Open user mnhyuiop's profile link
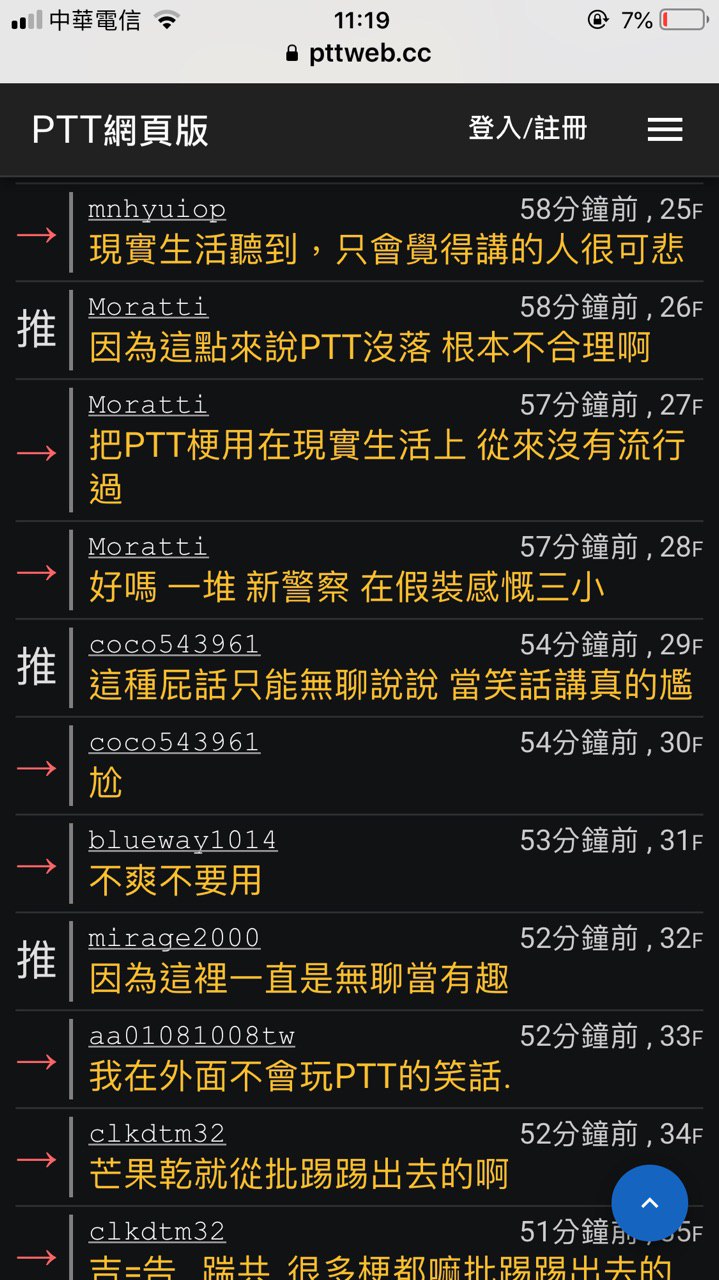719x1280 pixels. pos(157,209)
